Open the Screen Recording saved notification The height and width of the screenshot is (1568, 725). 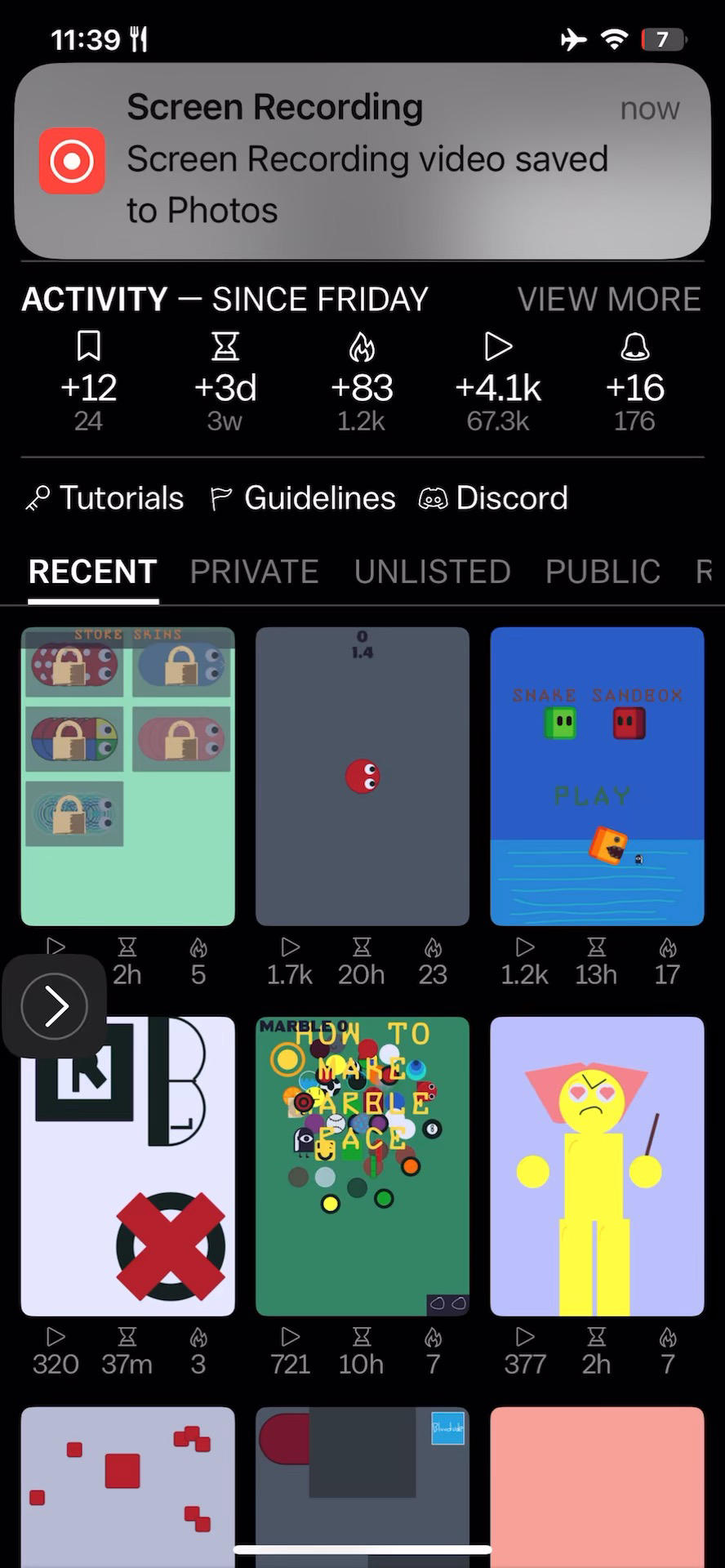click(362, 161)
